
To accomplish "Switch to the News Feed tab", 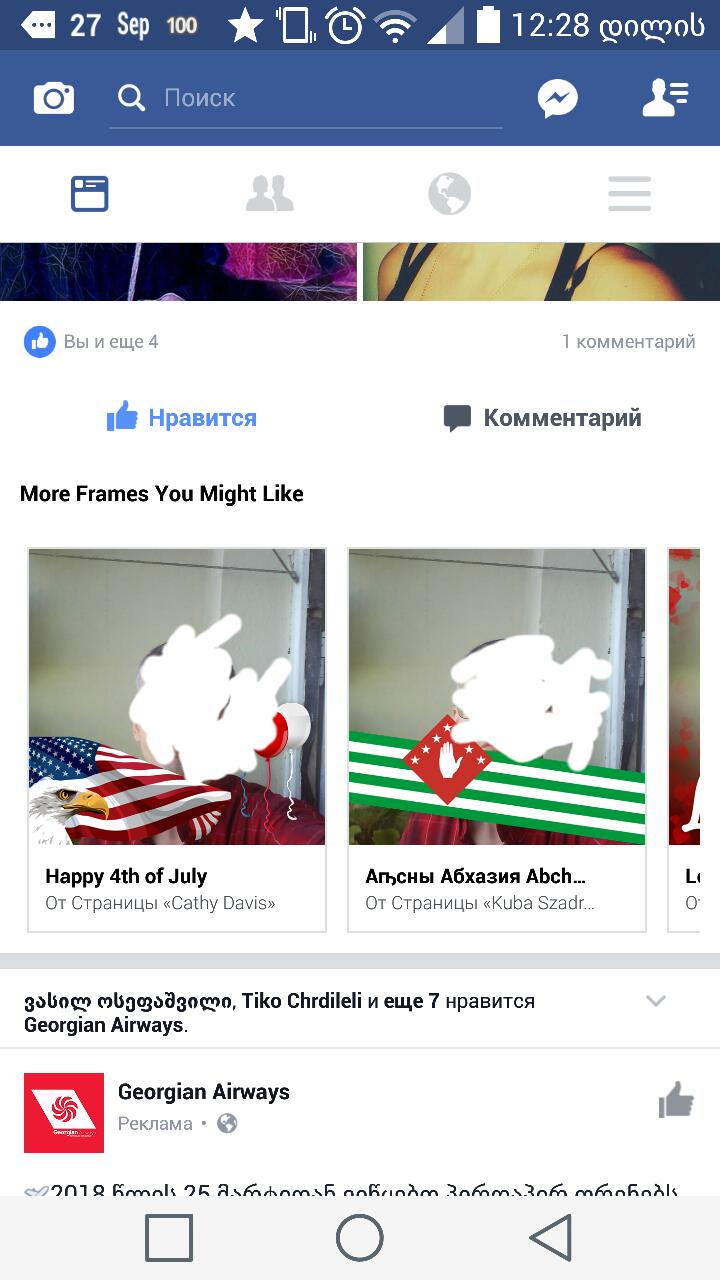I will click(90, 193).
